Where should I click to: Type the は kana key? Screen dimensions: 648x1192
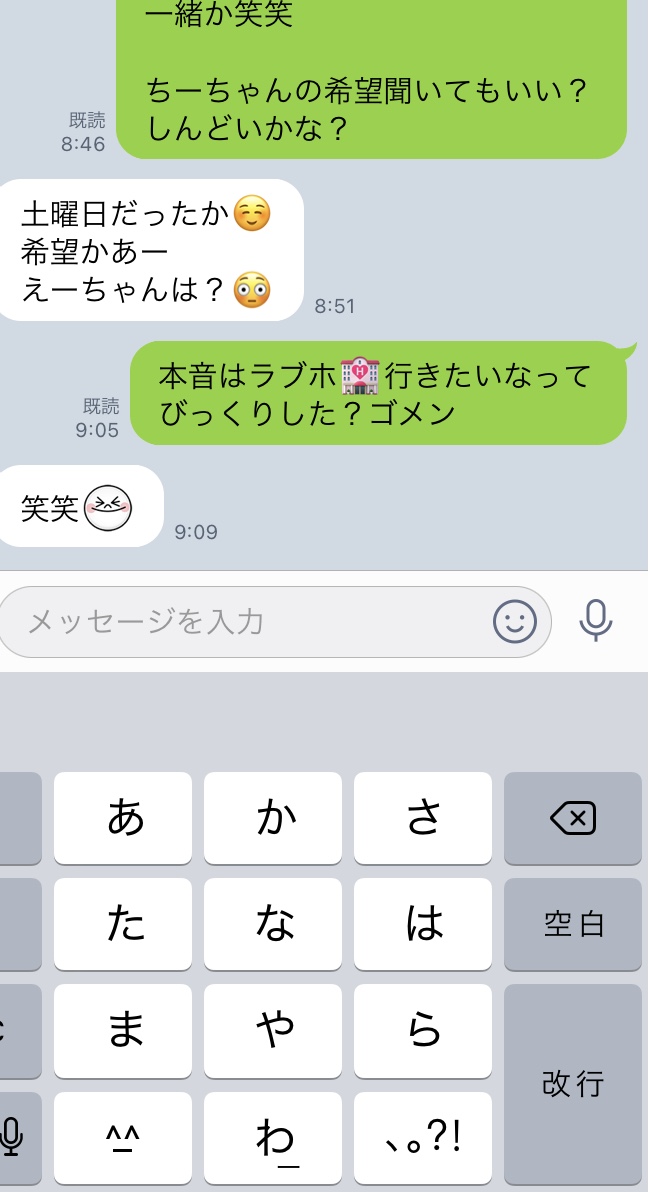click(x=423, y=924)
